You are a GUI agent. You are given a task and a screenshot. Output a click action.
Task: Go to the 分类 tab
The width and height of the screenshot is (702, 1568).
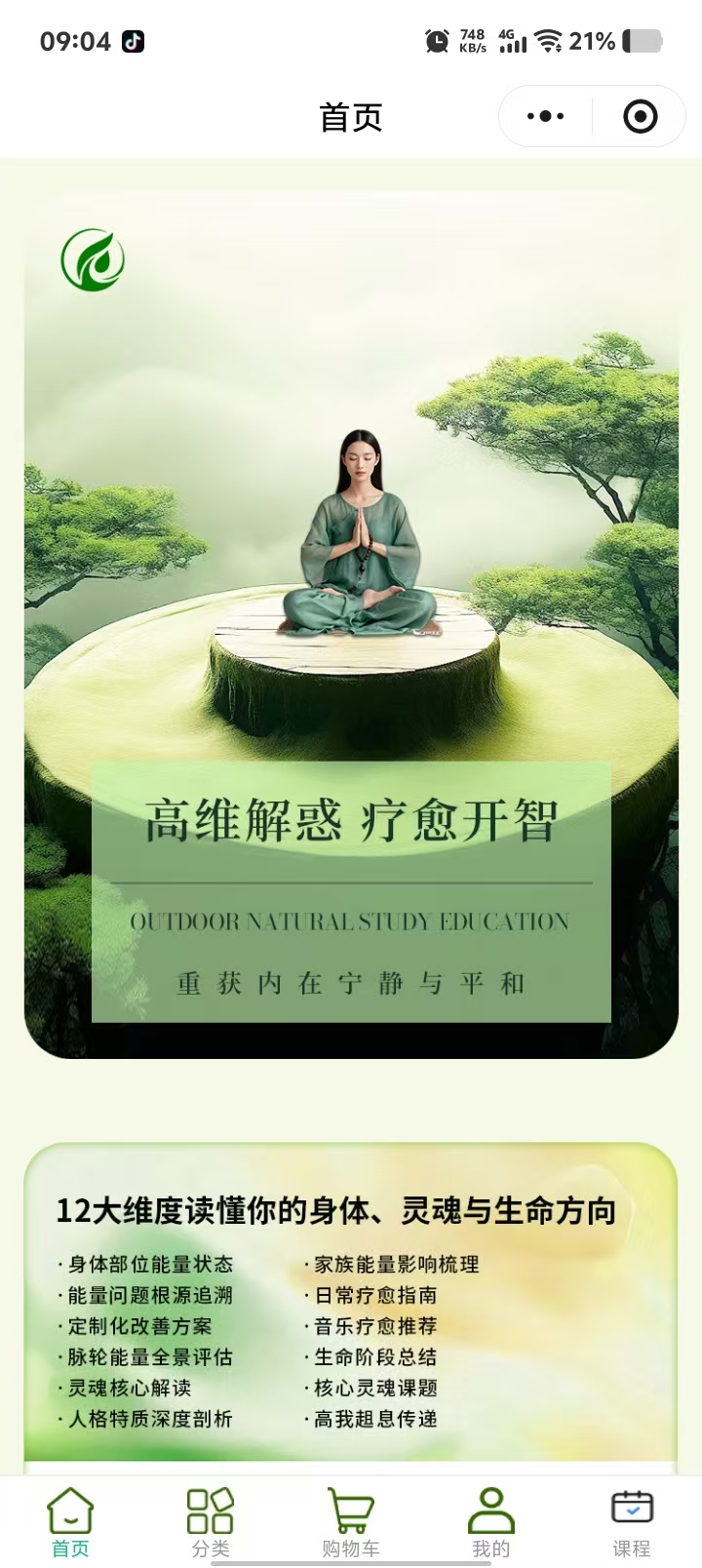(211, 1522)
